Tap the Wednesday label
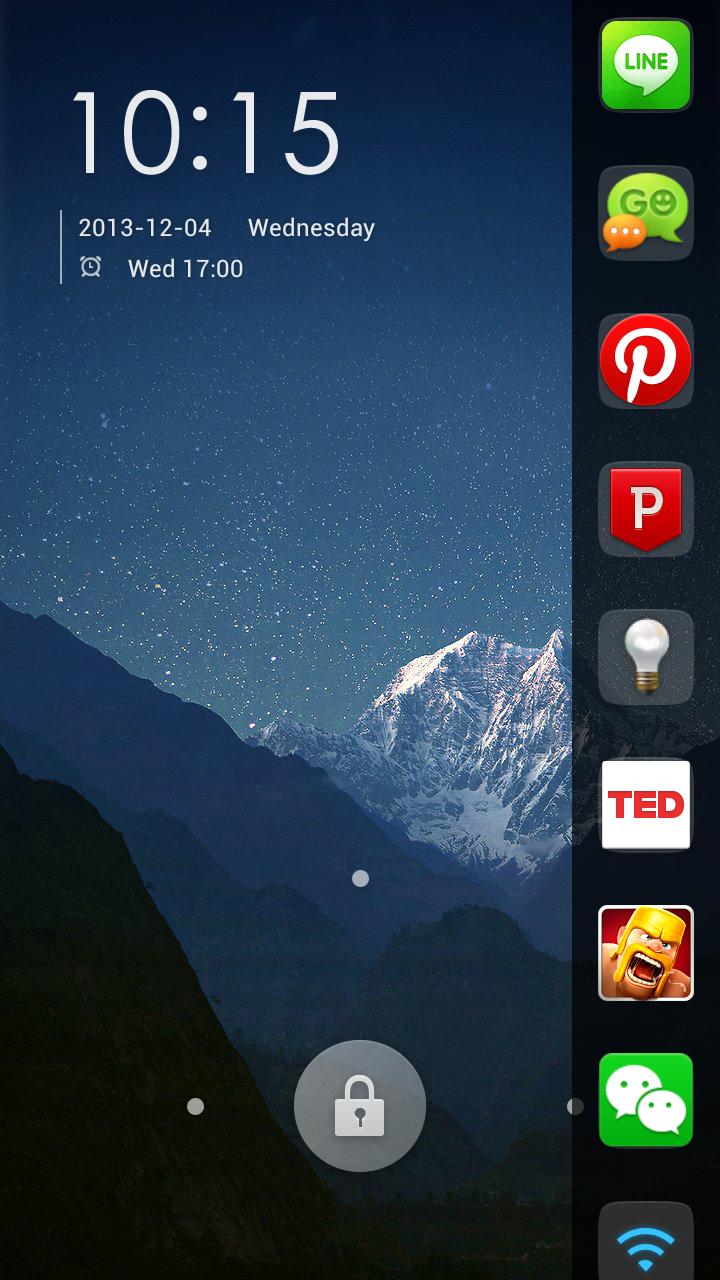 [311, 228]
